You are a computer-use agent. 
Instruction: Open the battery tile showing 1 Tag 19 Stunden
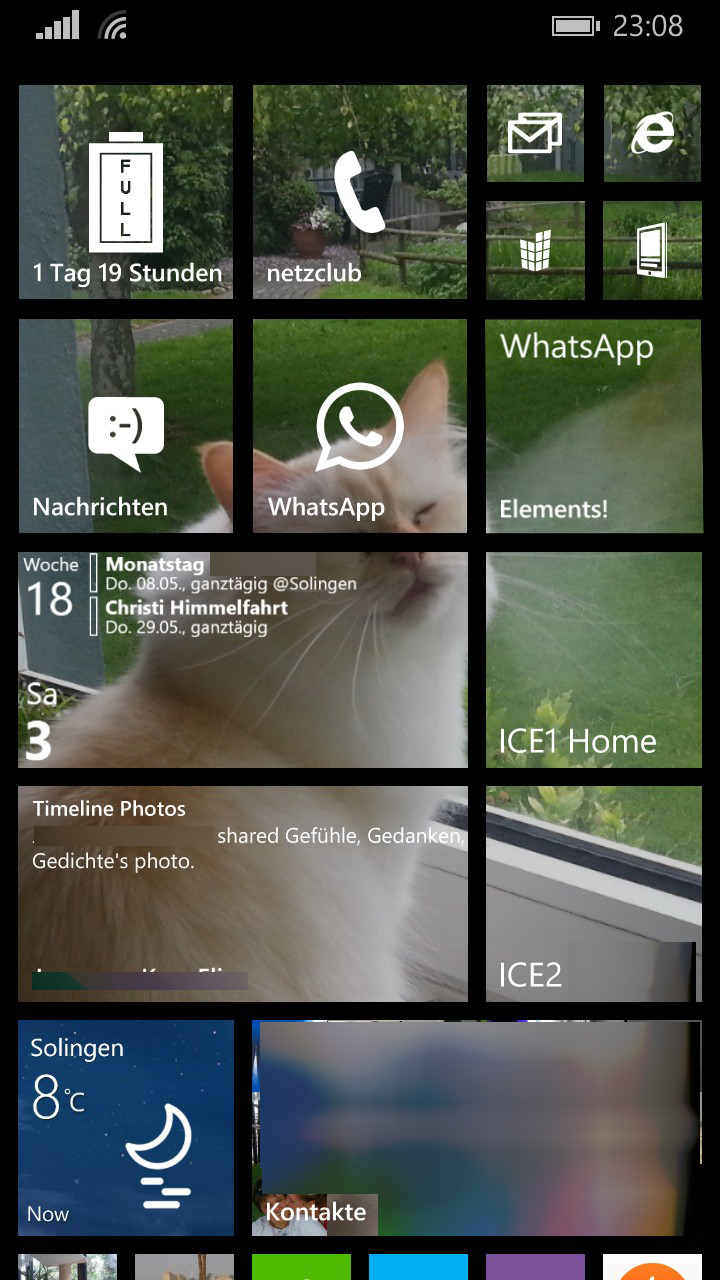(x=126, y=192)
